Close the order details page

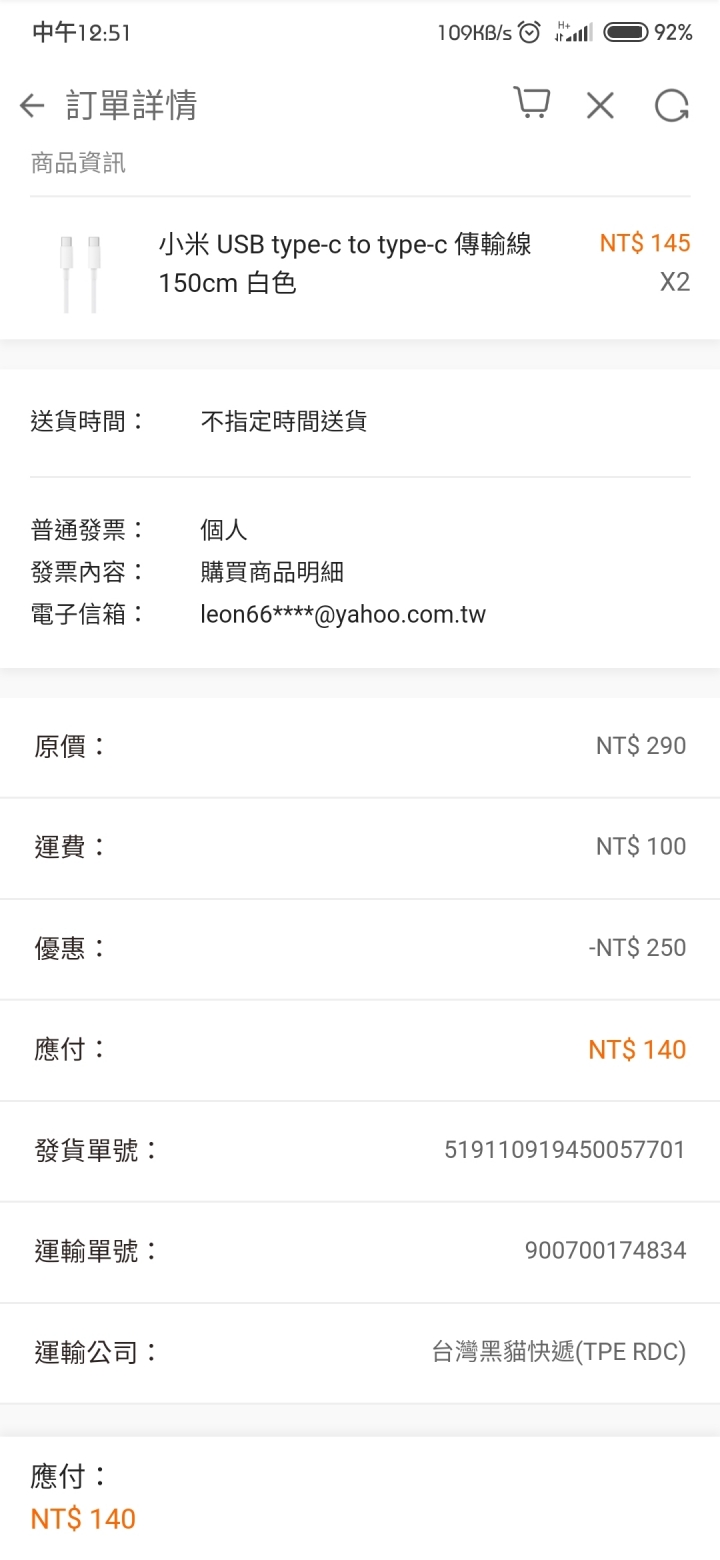pyautogui.click(x=600, y=105)
